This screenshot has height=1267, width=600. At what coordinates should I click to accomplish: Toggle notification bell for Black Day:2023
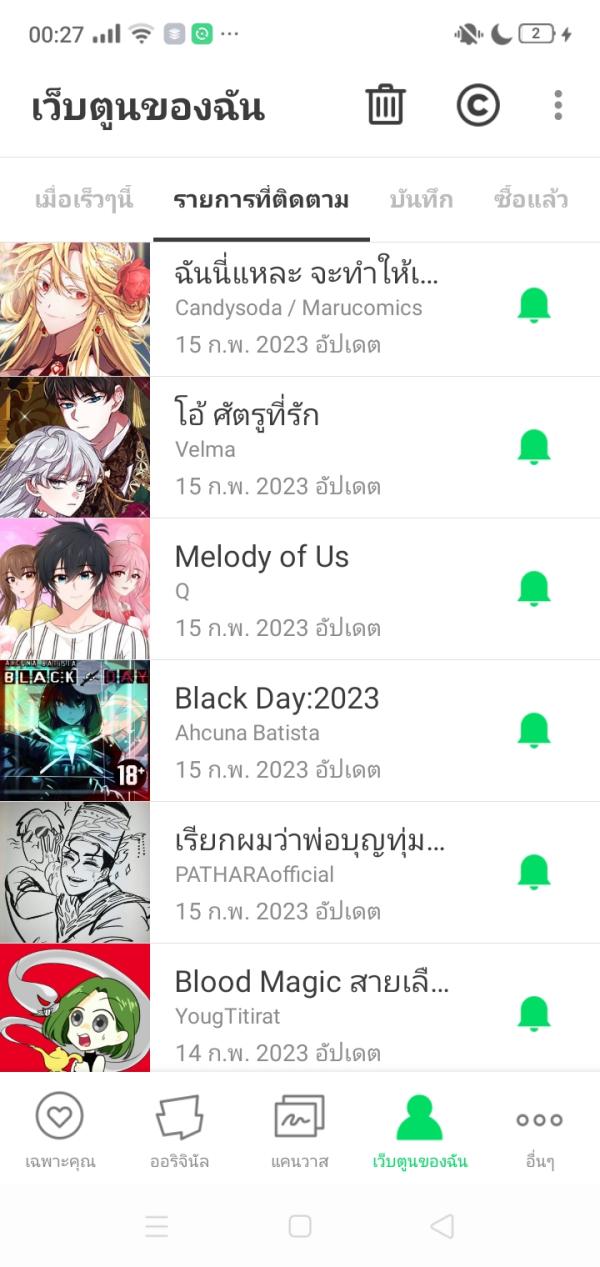(x=534, y=731)
